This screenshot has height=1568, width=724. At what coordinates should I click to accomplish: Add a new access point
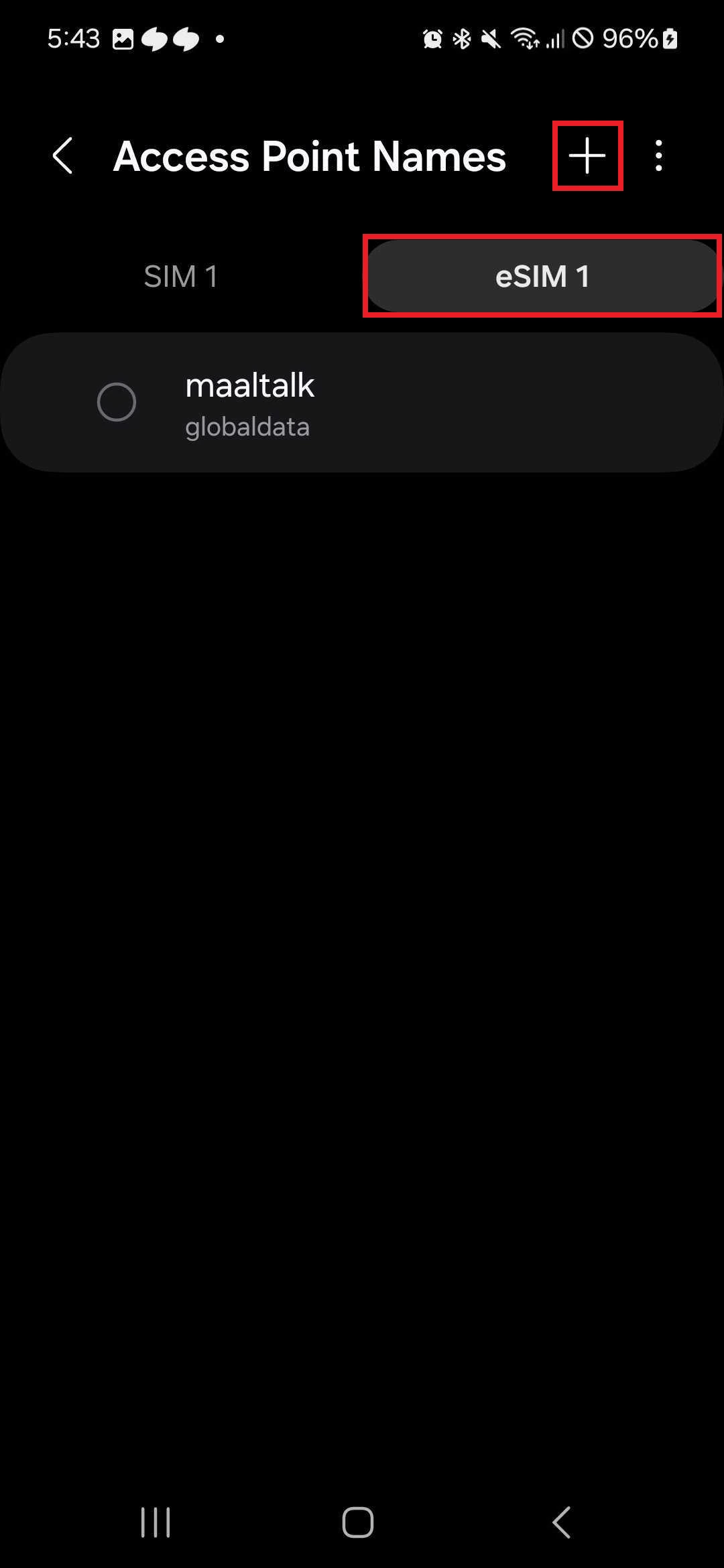point(587,156)
